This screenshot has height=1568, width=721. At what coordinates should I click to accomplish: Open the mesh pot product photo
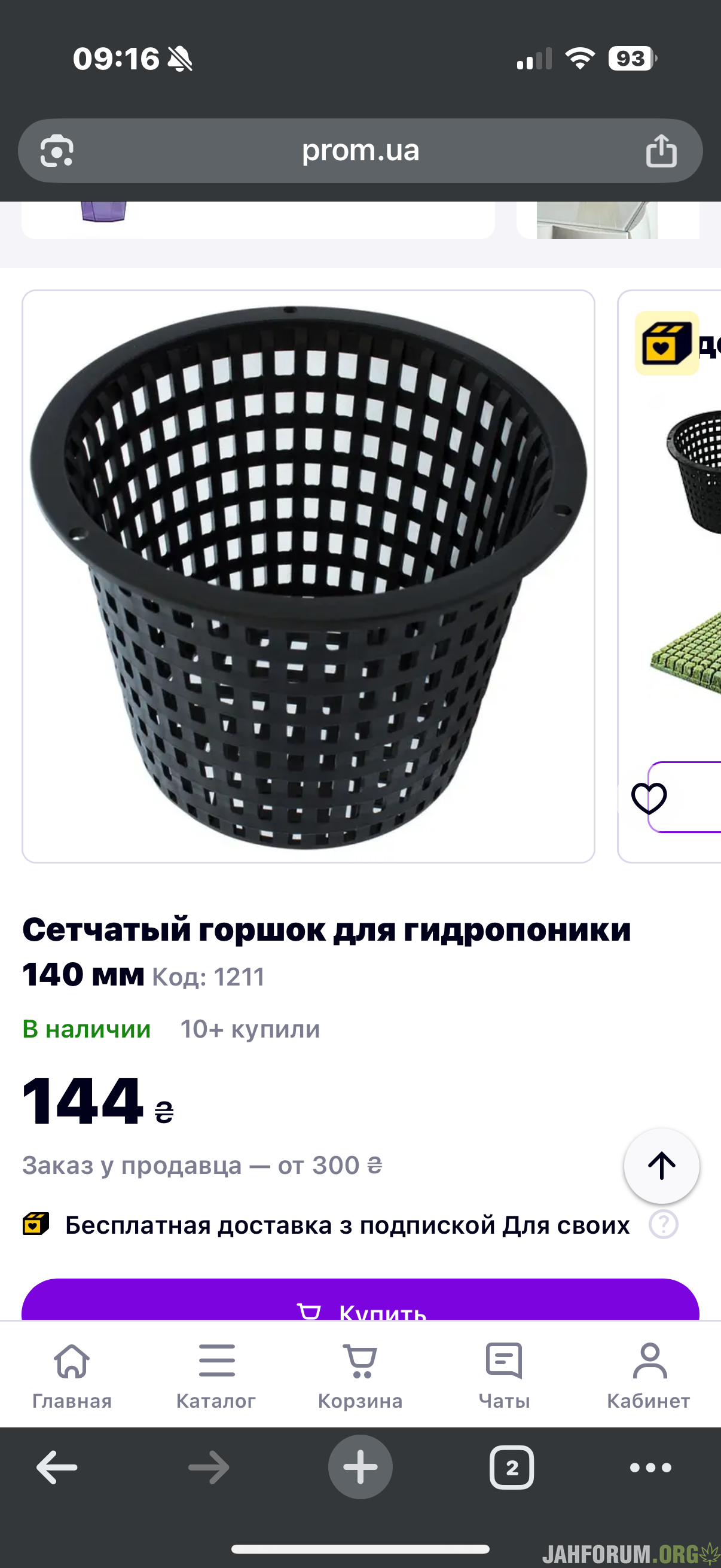click(308, 576)
